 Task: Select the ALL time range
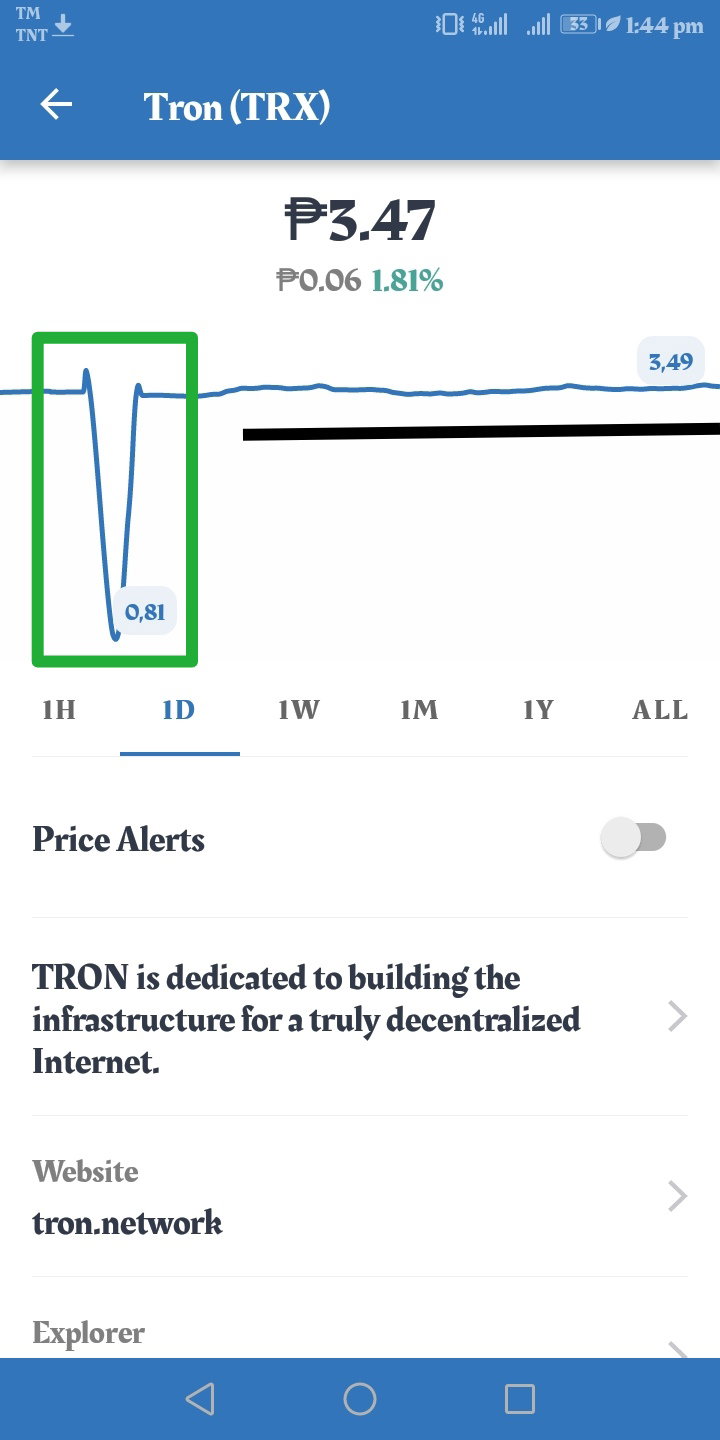[x=660, y=710]
